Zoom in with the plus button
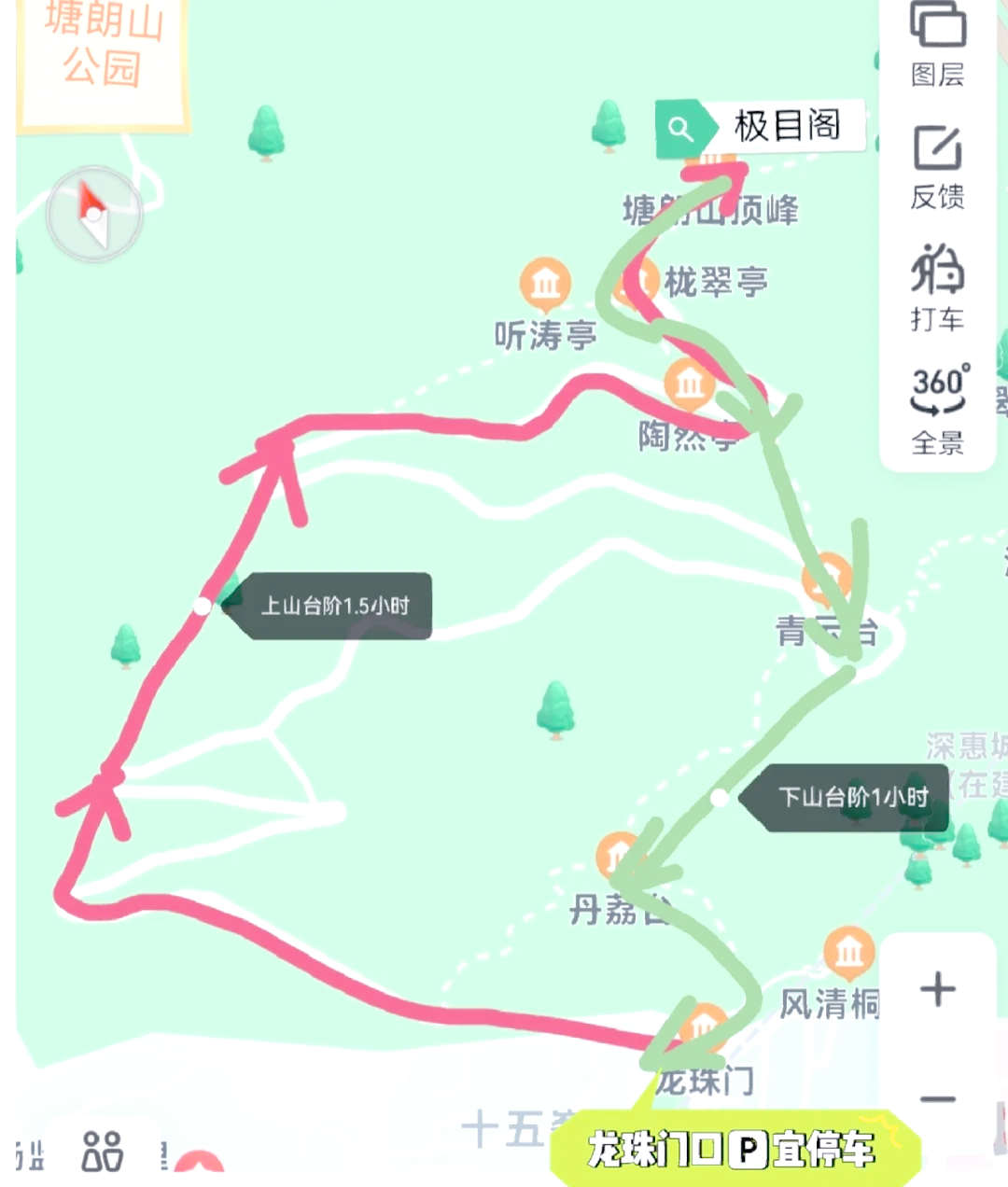The width and height of the screenshot is (1008, 1187). [x=937, y=989]
